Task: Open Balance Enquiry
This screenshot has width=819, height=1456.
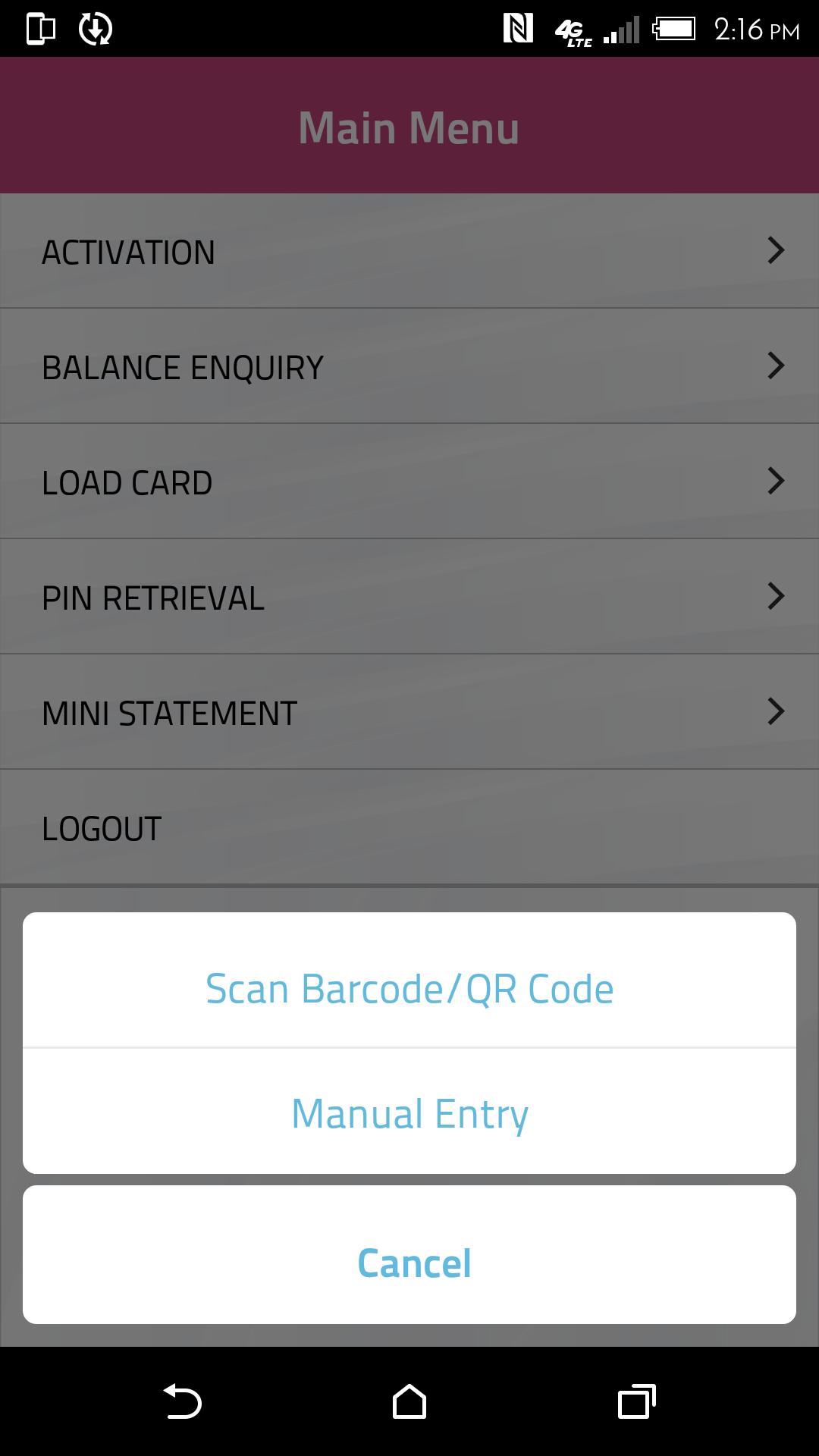Action: (409, 367)
